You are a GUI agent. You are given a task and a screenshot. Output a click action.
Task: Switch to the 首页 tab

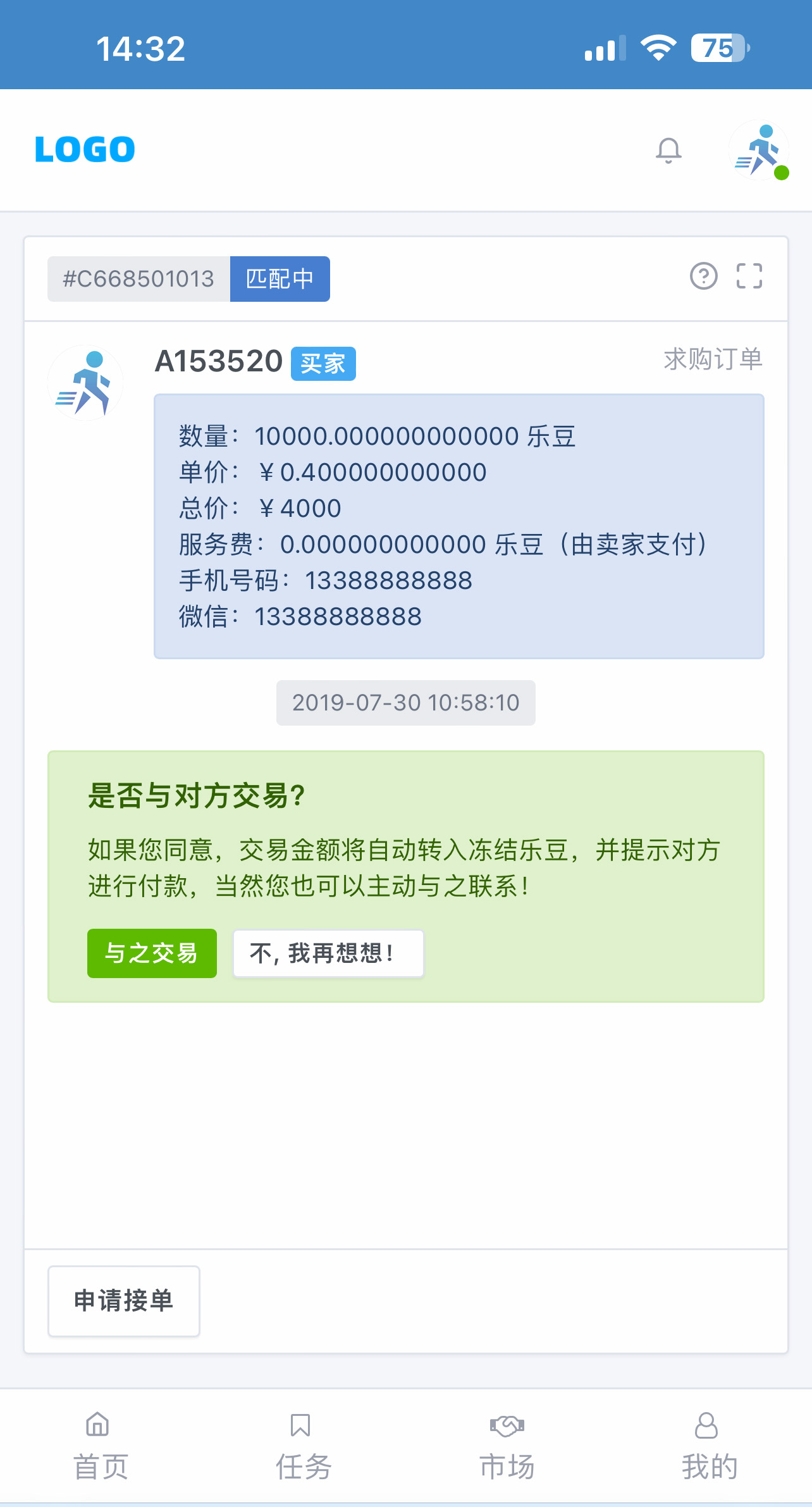pos(101,1447)
